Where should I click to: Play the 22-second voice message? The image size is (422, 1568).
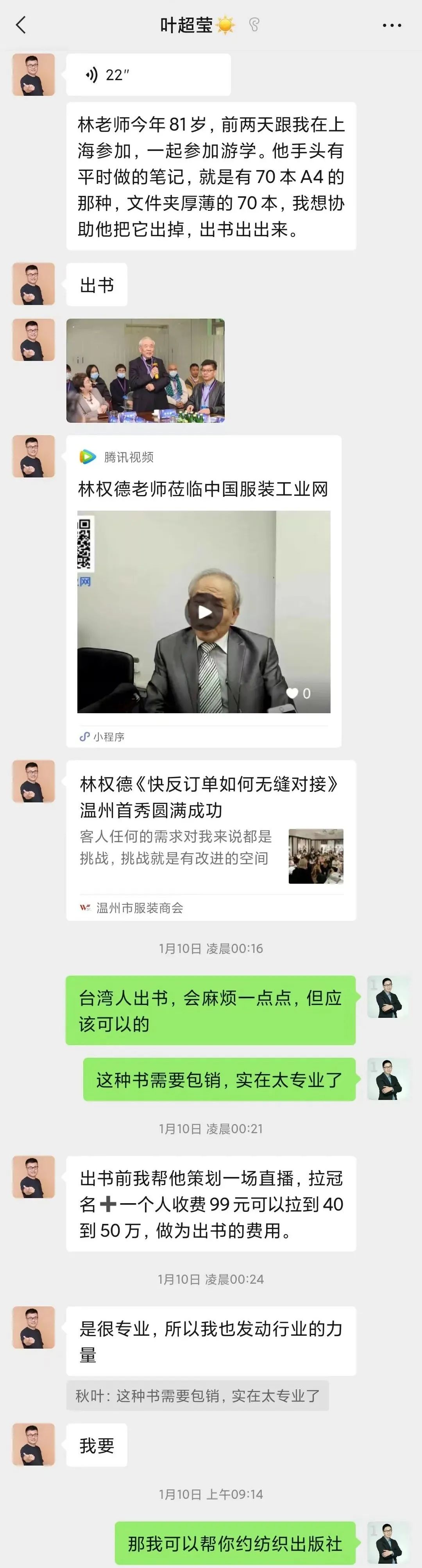(148, 75)
